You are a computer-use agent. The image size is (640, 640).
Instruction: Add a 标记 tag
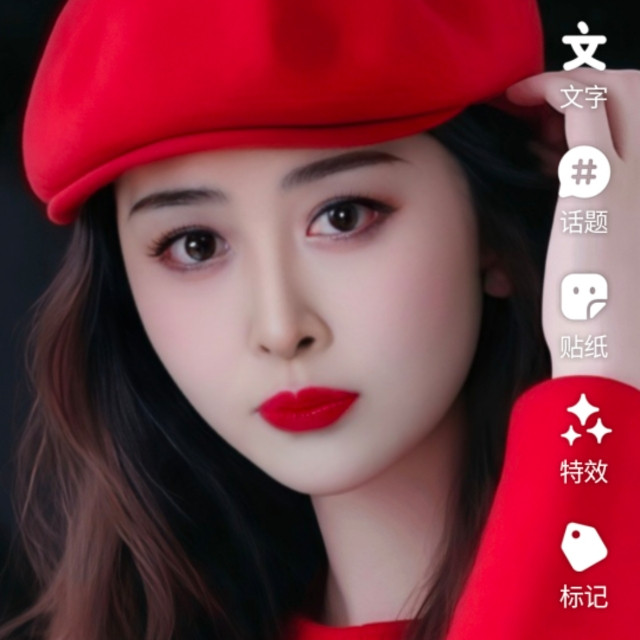coord(584,564)
